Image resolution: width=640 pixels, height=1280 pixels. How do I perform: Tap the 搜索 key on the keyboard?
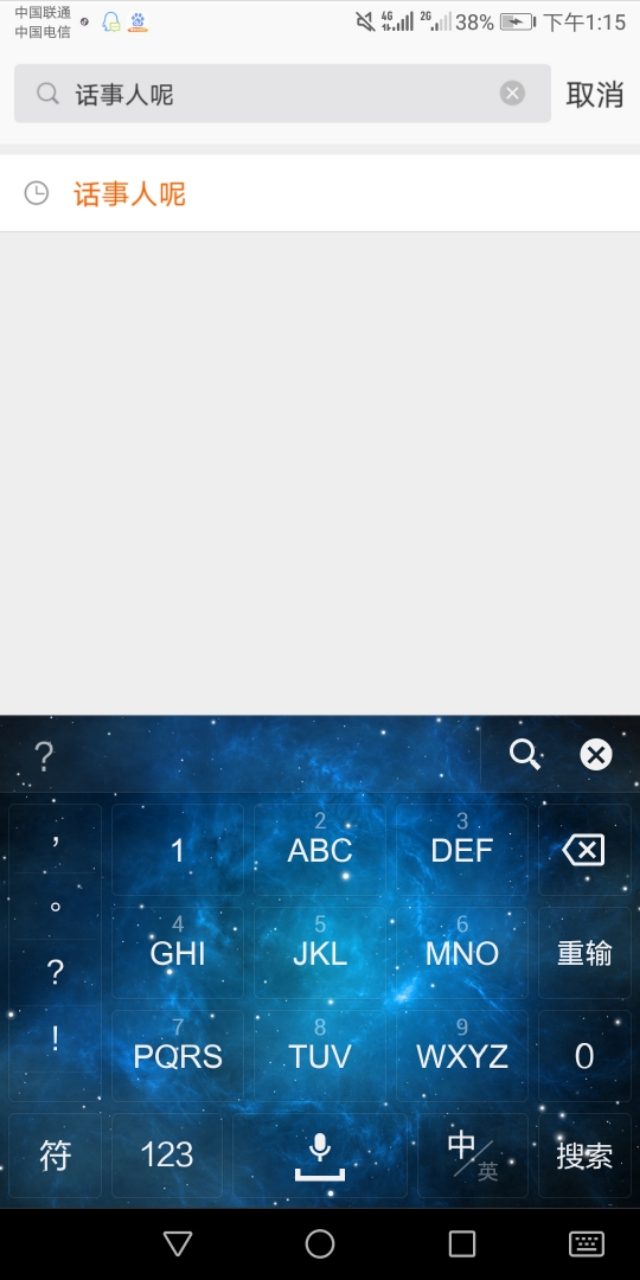tap(584, 1155)
